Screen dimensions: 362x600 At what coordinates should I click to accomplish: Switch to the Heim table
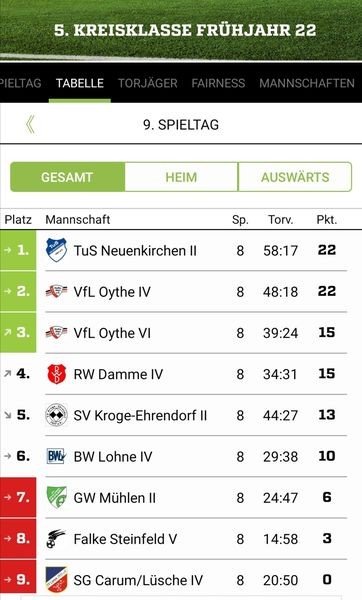click(181, 177)
